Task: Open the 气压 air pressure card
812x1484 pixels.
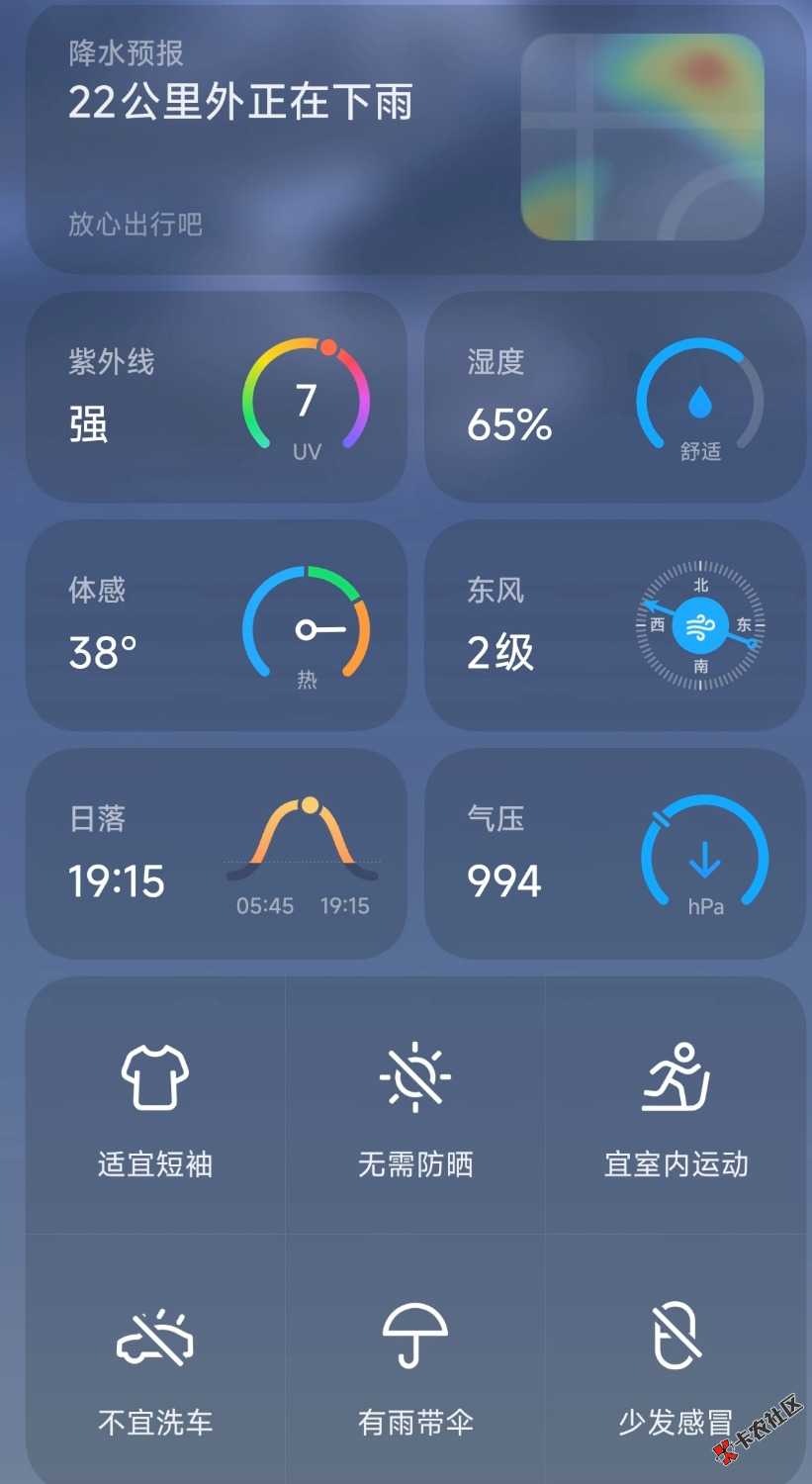Action: point(615,854)
